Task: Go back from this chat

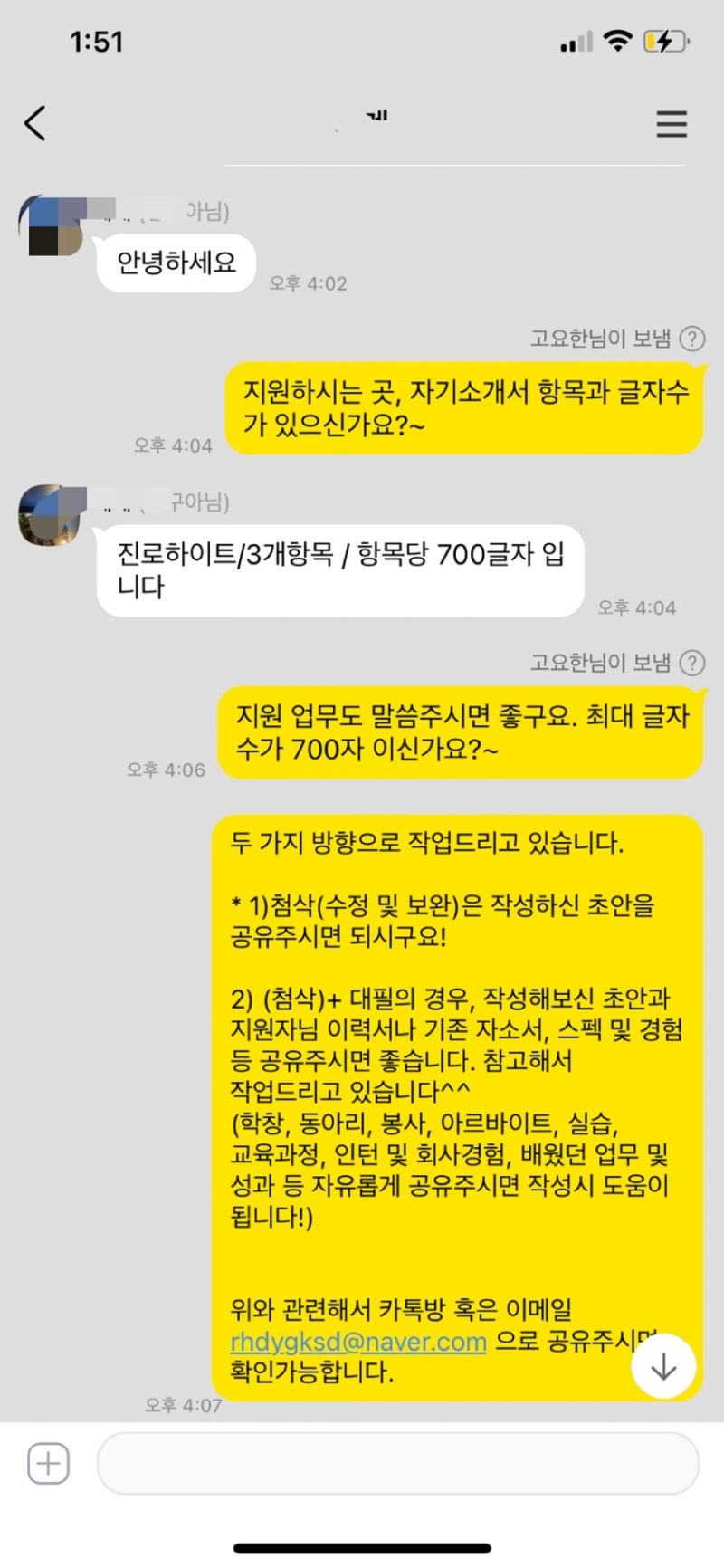Action: [x=34, y=123]
